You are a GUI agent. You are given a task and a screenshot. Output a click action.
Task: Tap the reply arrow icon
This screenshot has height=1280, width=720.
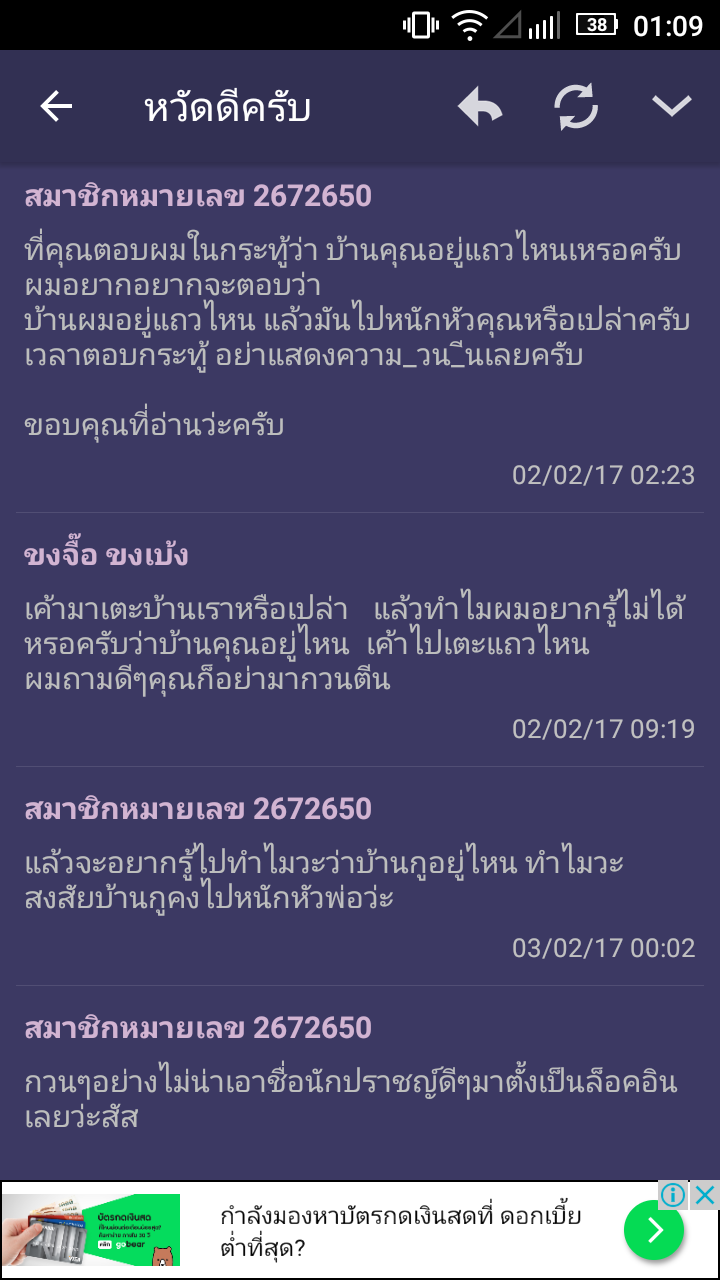480,107
